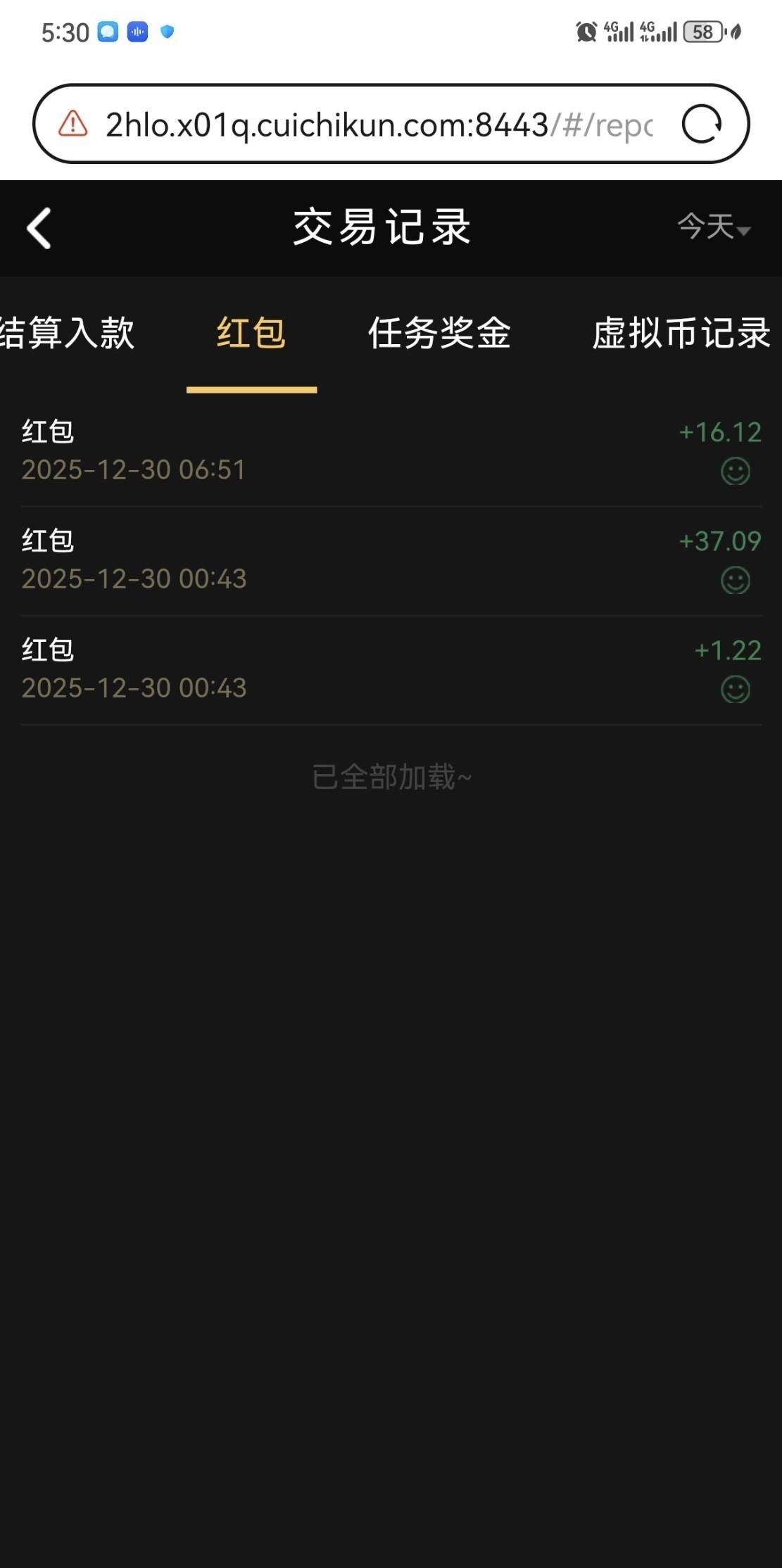The width and height of the screenshot is (782, 1568).
Task: Switch to the 任务奖金 tab
Action: click(x=439, y=333)
